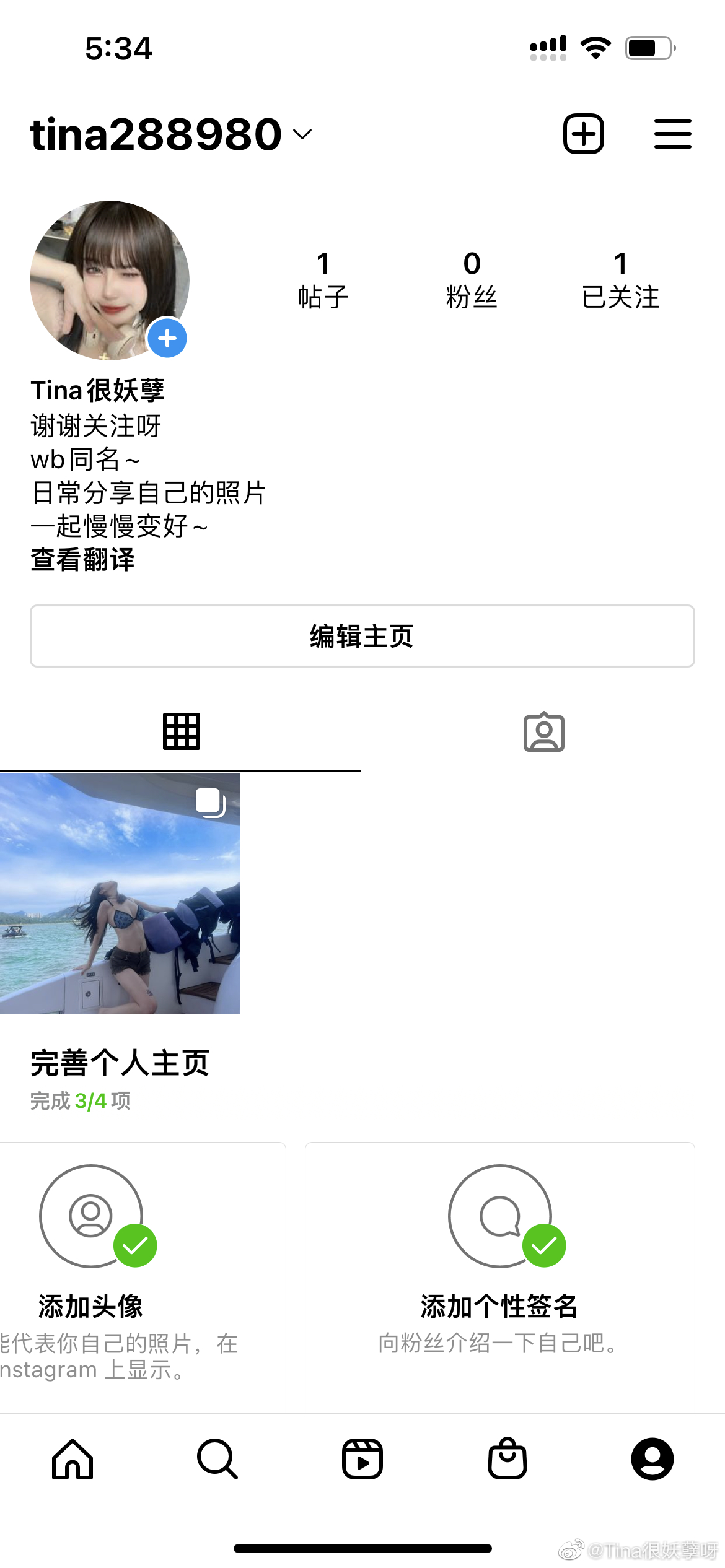
Task: Open the 添加头像 card
Action: [x=124, y=1276]
